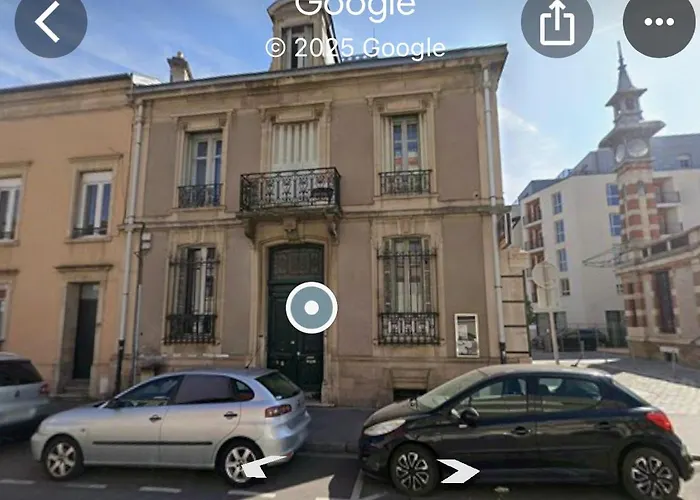
Task: Move right along the street arrow
Action: [458, 471]
